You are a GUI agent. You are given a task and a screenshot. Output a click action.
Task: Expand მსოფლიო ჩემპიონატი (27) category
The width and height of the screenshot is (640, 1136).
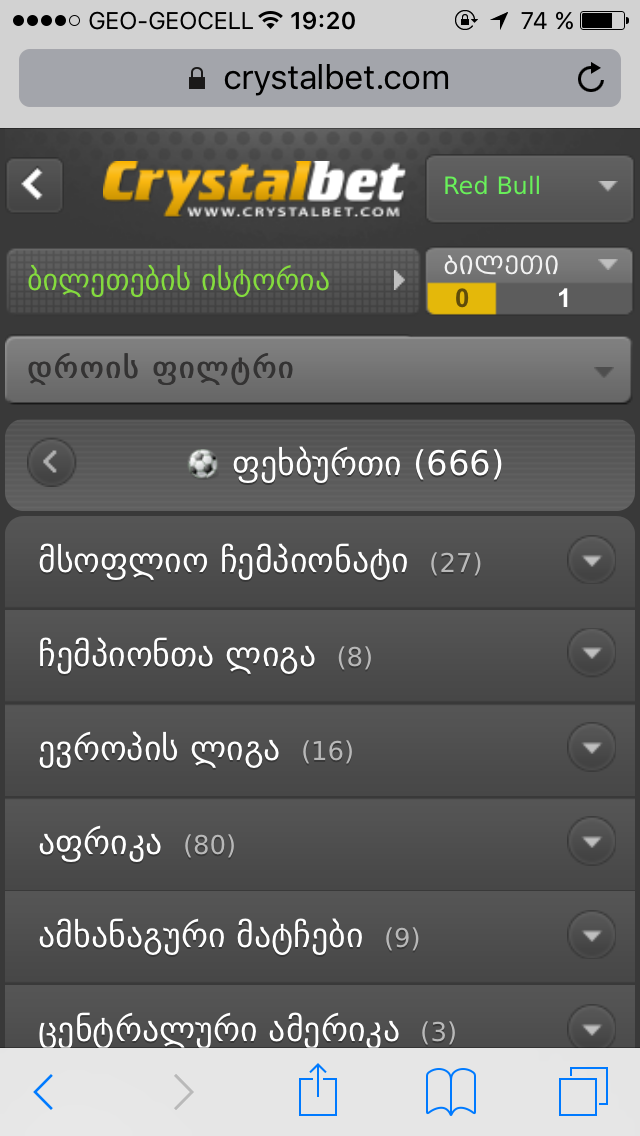pyautogui.click(x=591, y=563)
